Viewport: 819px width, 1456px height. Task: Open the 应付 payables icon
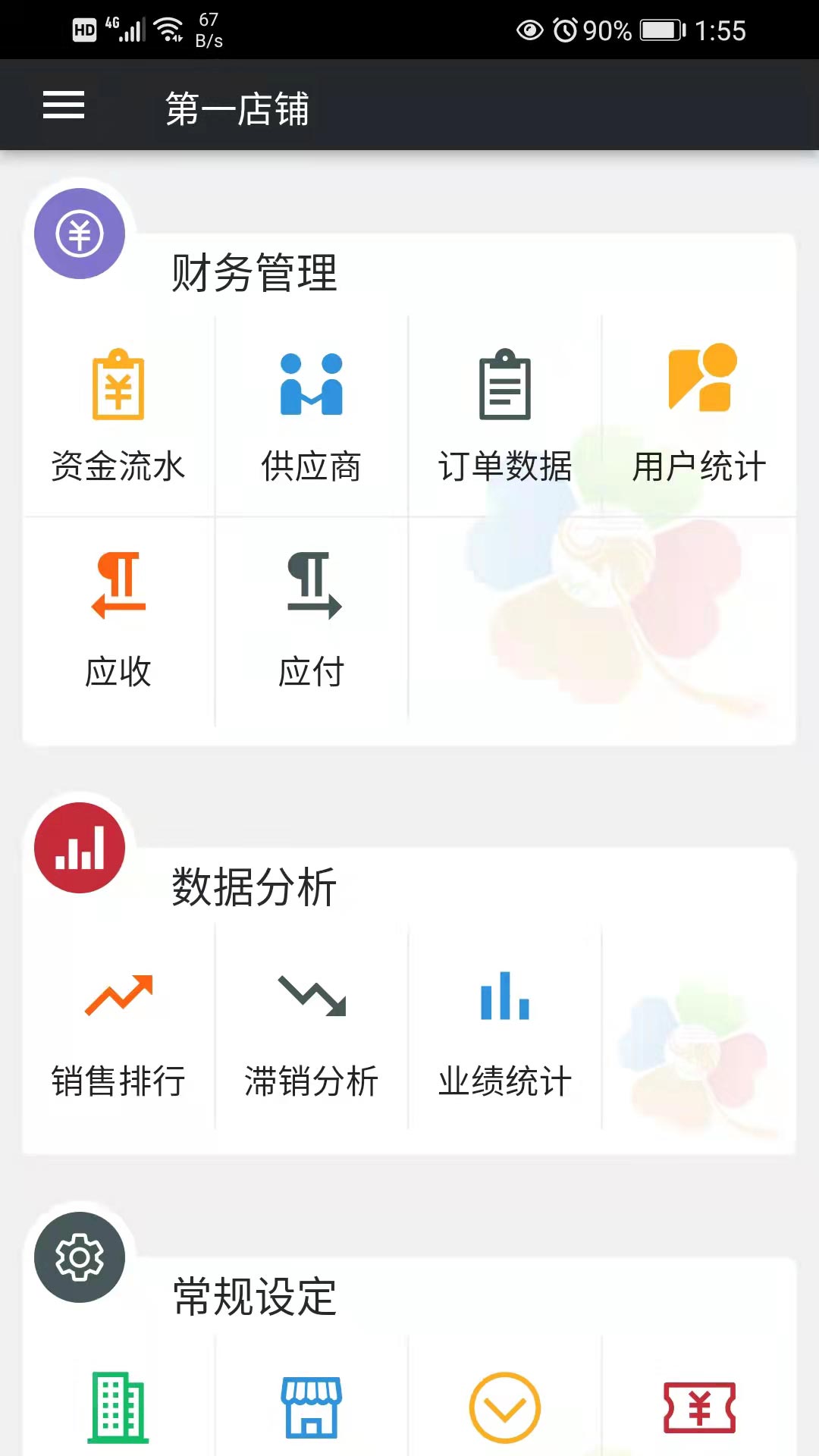point(311,618)
